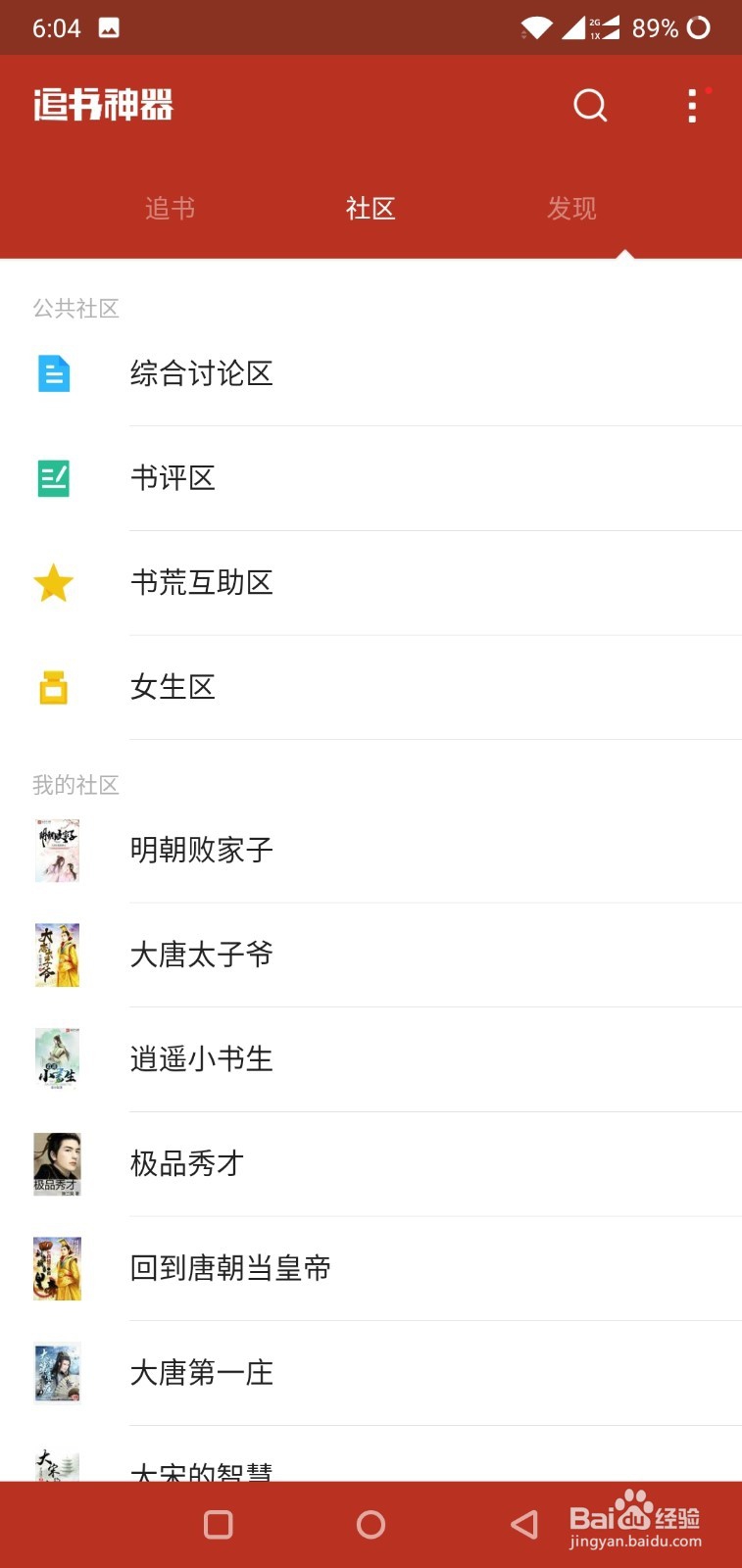Open the three-dot overflow menu
This screenshot has height=1568, width=742.
tap(692, 105)
